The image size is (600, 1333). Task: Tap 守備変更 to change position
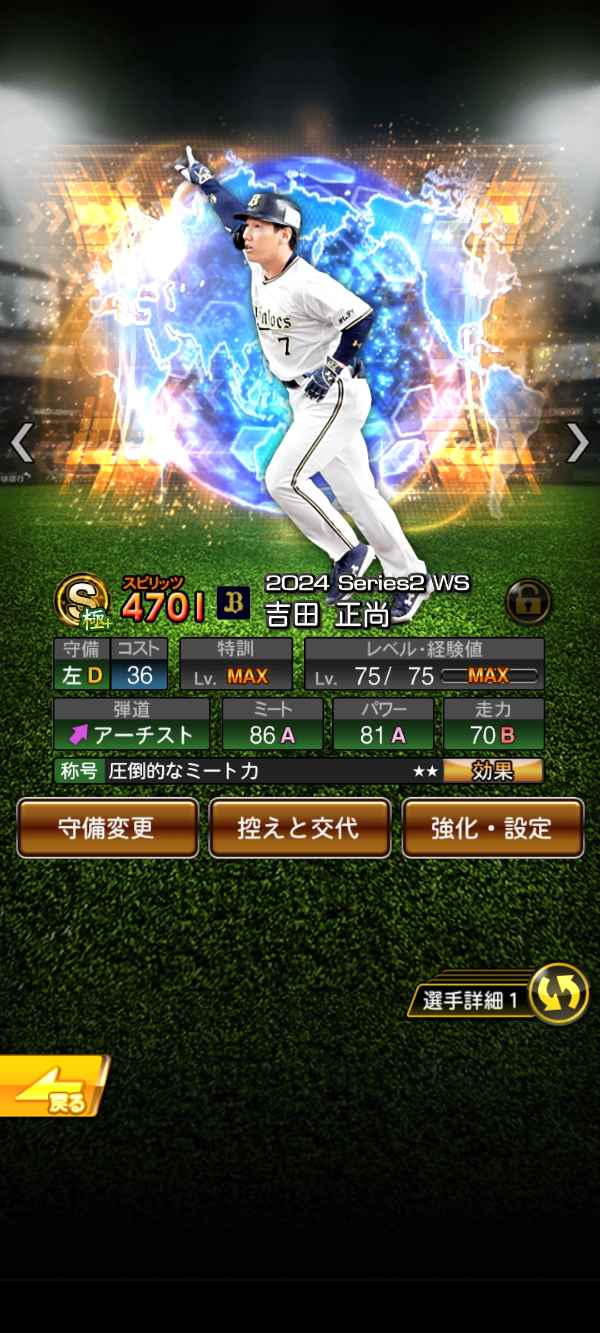[x=107, y=828]
